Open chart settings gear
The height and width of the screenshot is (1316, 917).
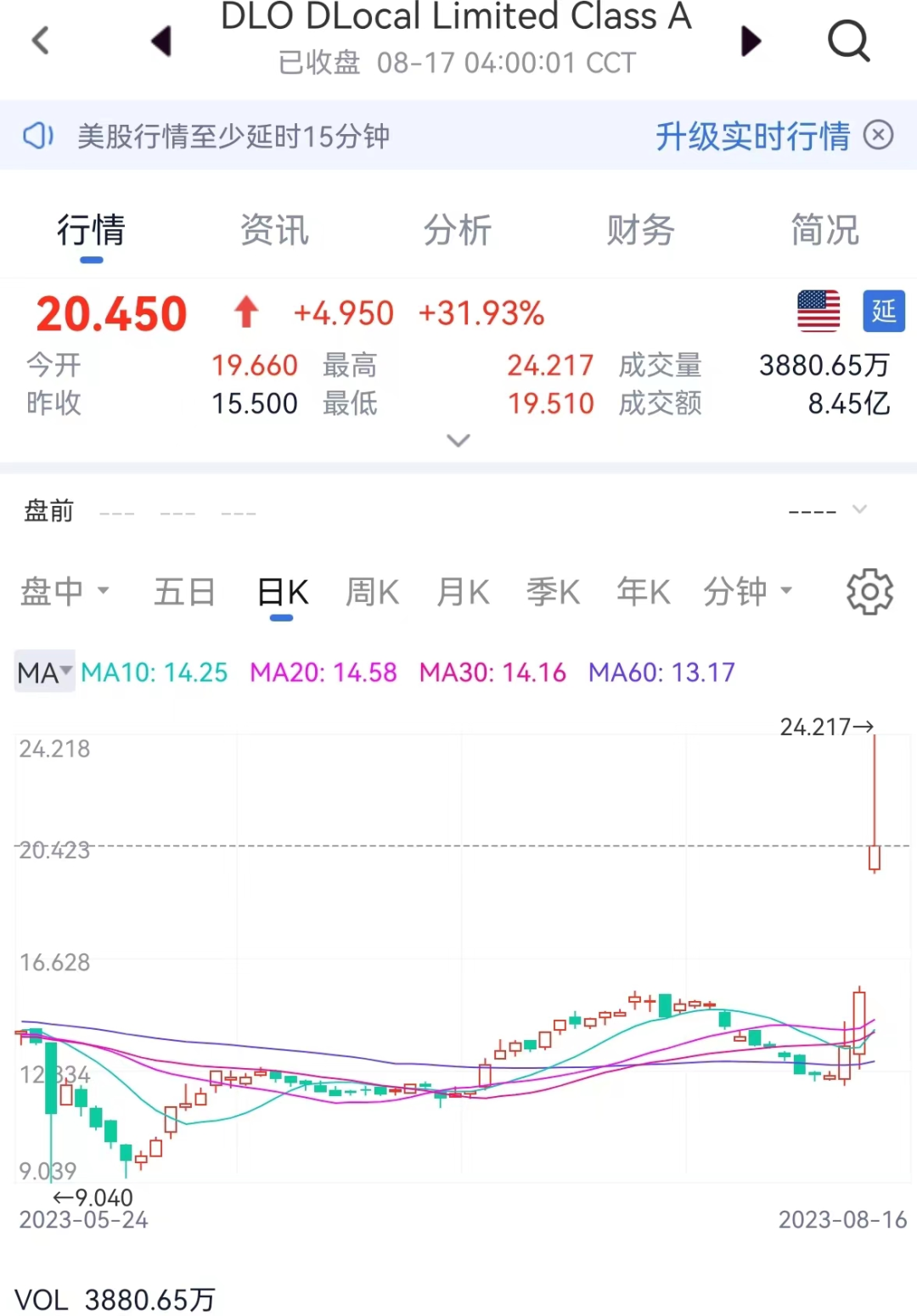[869, 591]
